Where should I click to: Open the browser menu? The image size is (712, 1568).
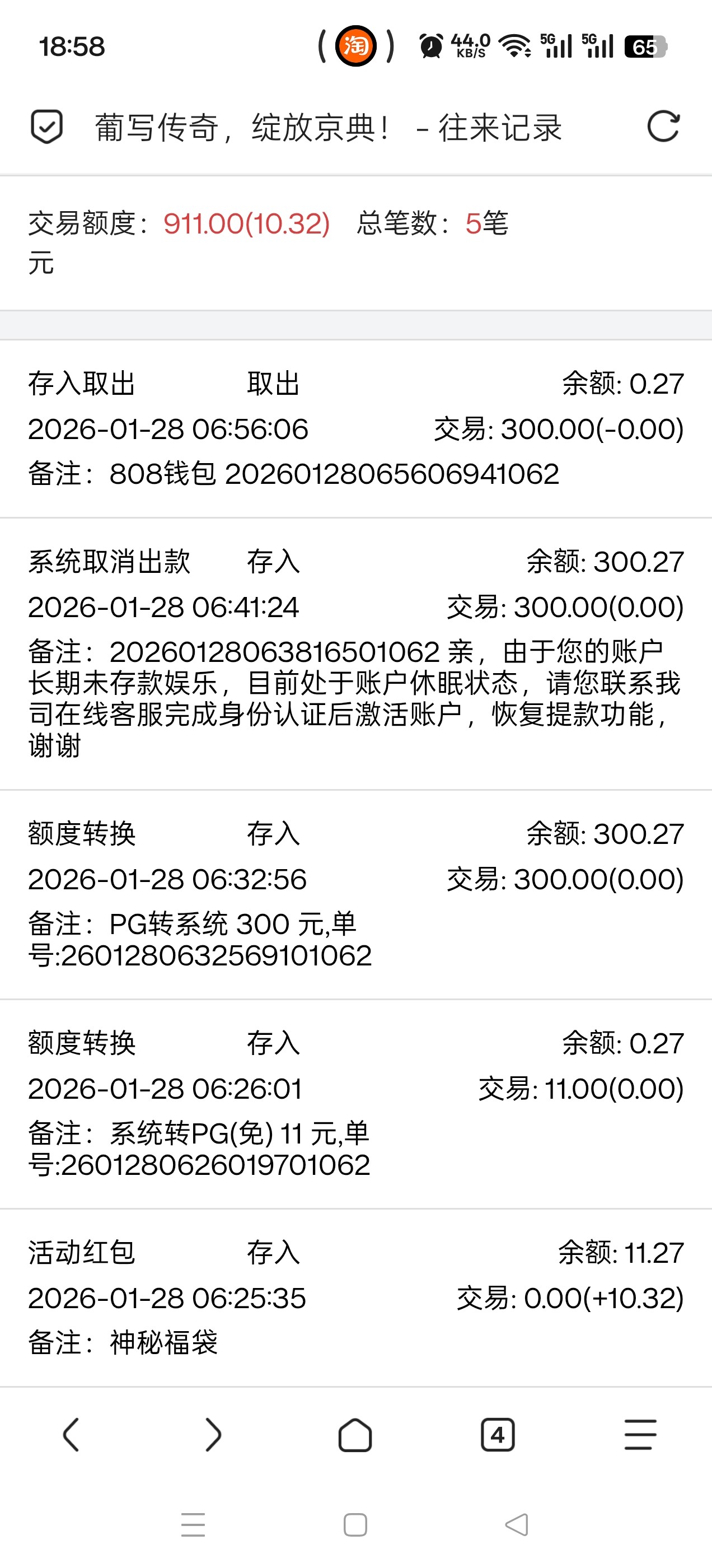pos(640,1435)
